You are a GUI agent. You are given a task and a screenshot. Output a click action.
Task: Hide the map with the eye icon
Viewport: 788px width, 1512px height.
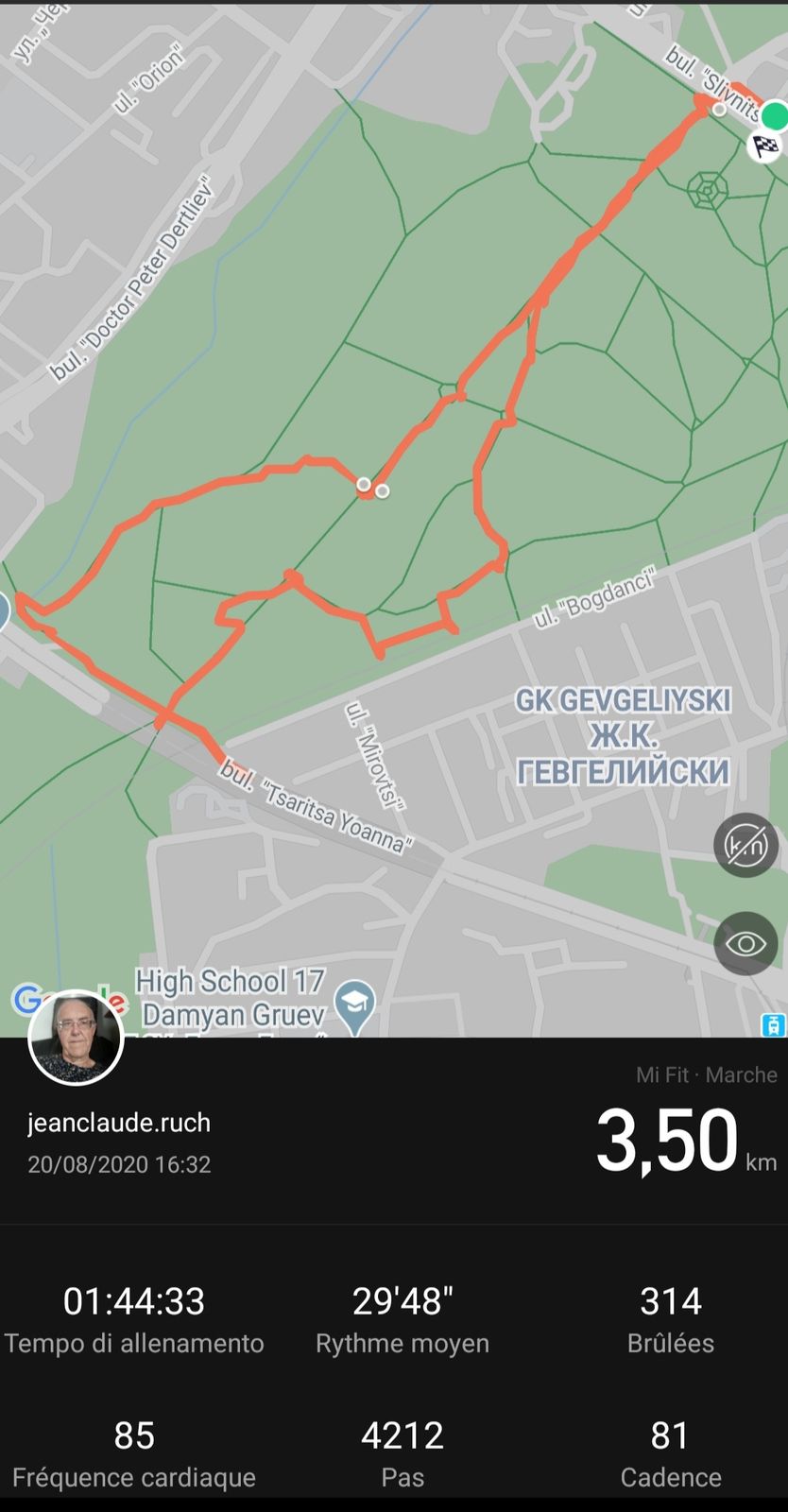pyautogui.click(x=745, y=943)
